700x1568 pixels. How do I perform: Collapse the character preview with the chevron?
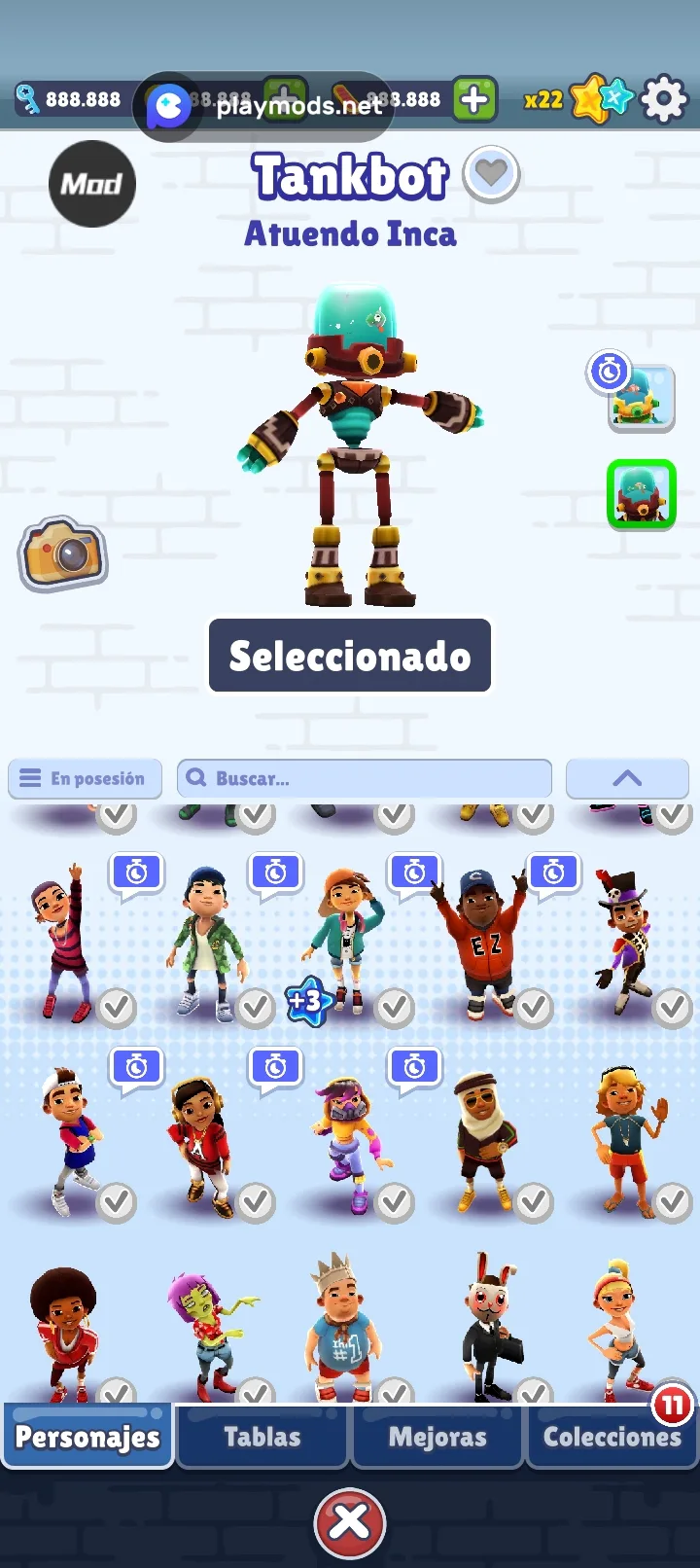(x=627, y=778)
